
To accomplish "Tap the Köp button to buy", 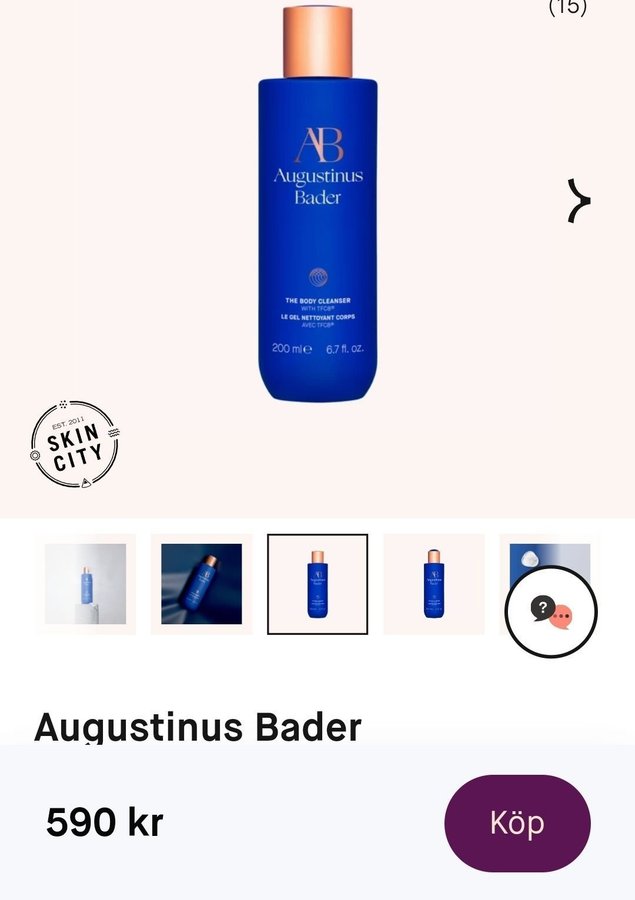I will 517,823.
